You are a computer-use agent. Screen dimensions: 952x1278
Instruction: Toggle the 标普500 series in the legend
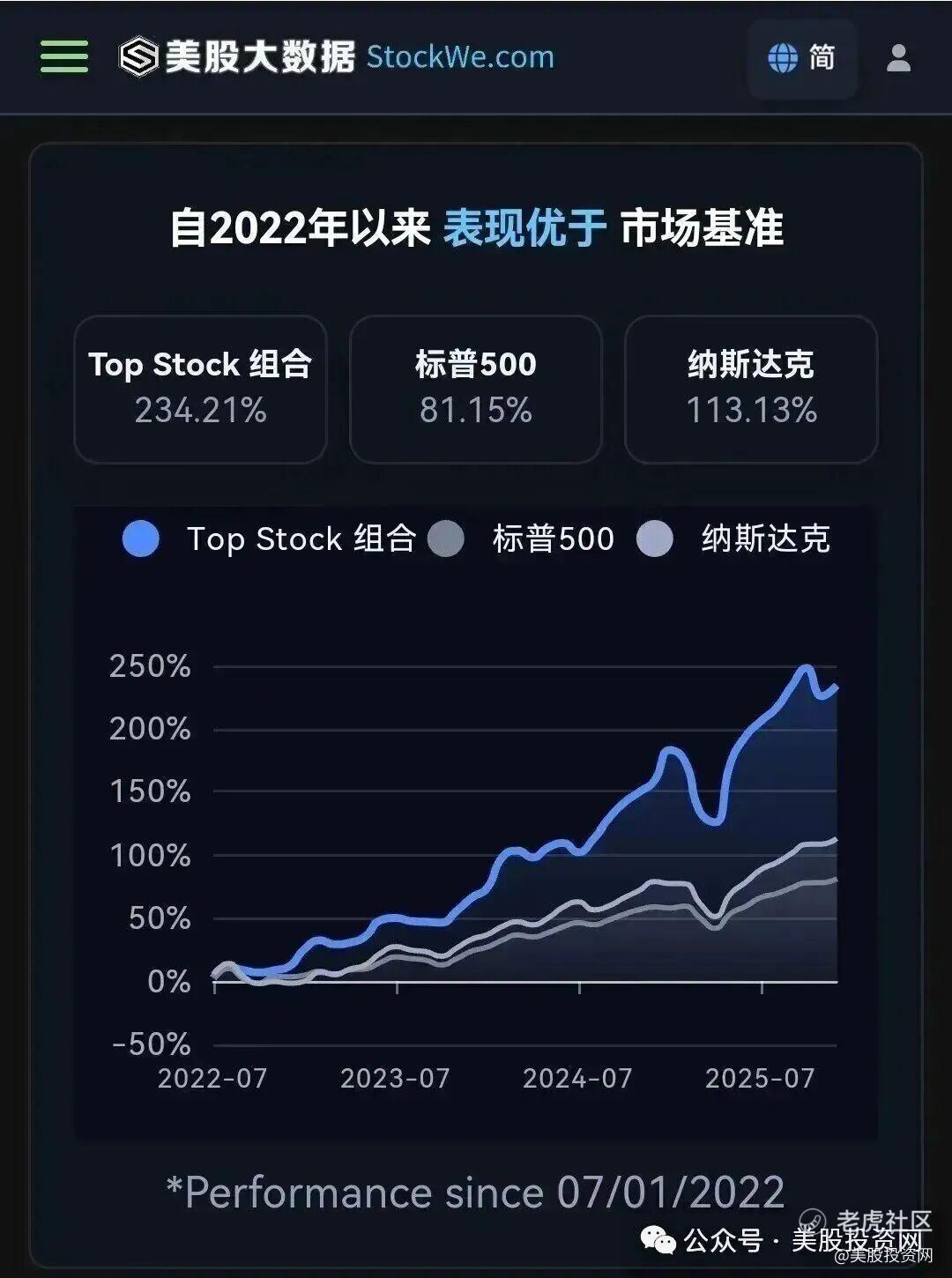pos(522,539)
